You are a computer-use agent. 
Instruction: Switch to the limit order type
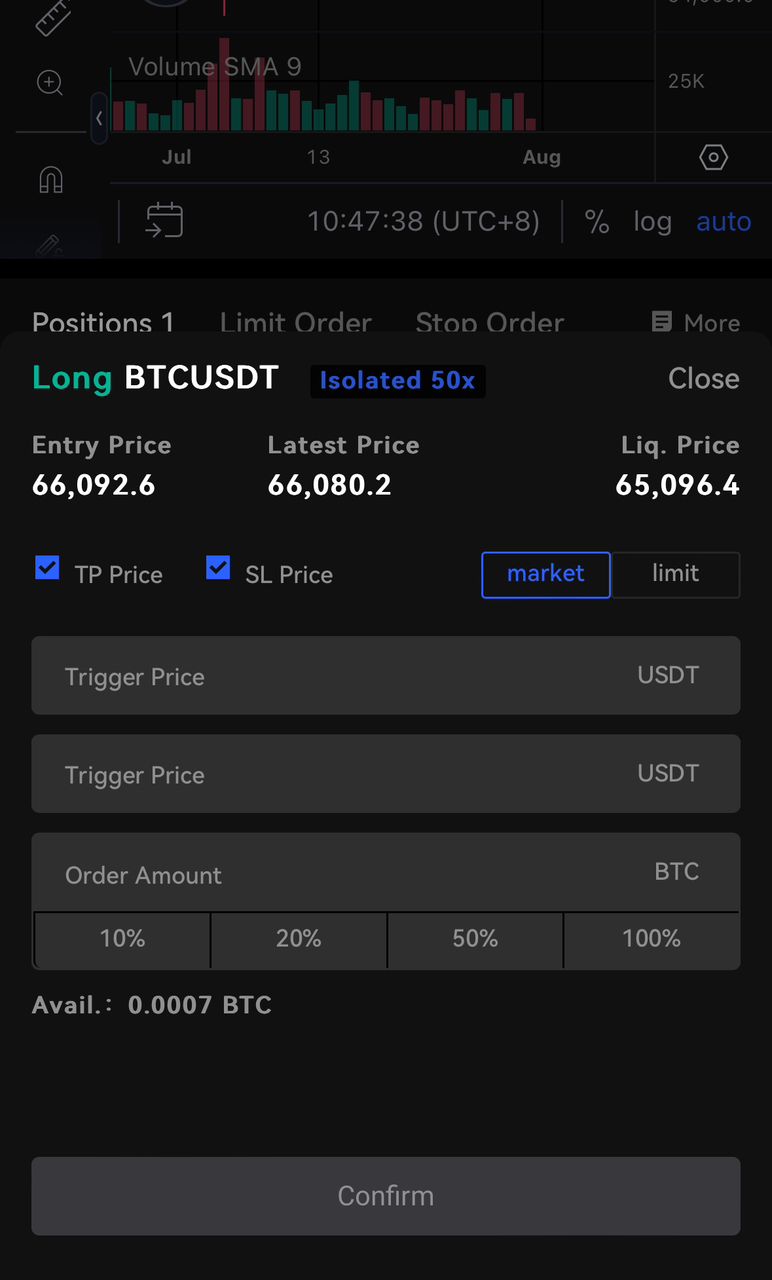point(675,574)
